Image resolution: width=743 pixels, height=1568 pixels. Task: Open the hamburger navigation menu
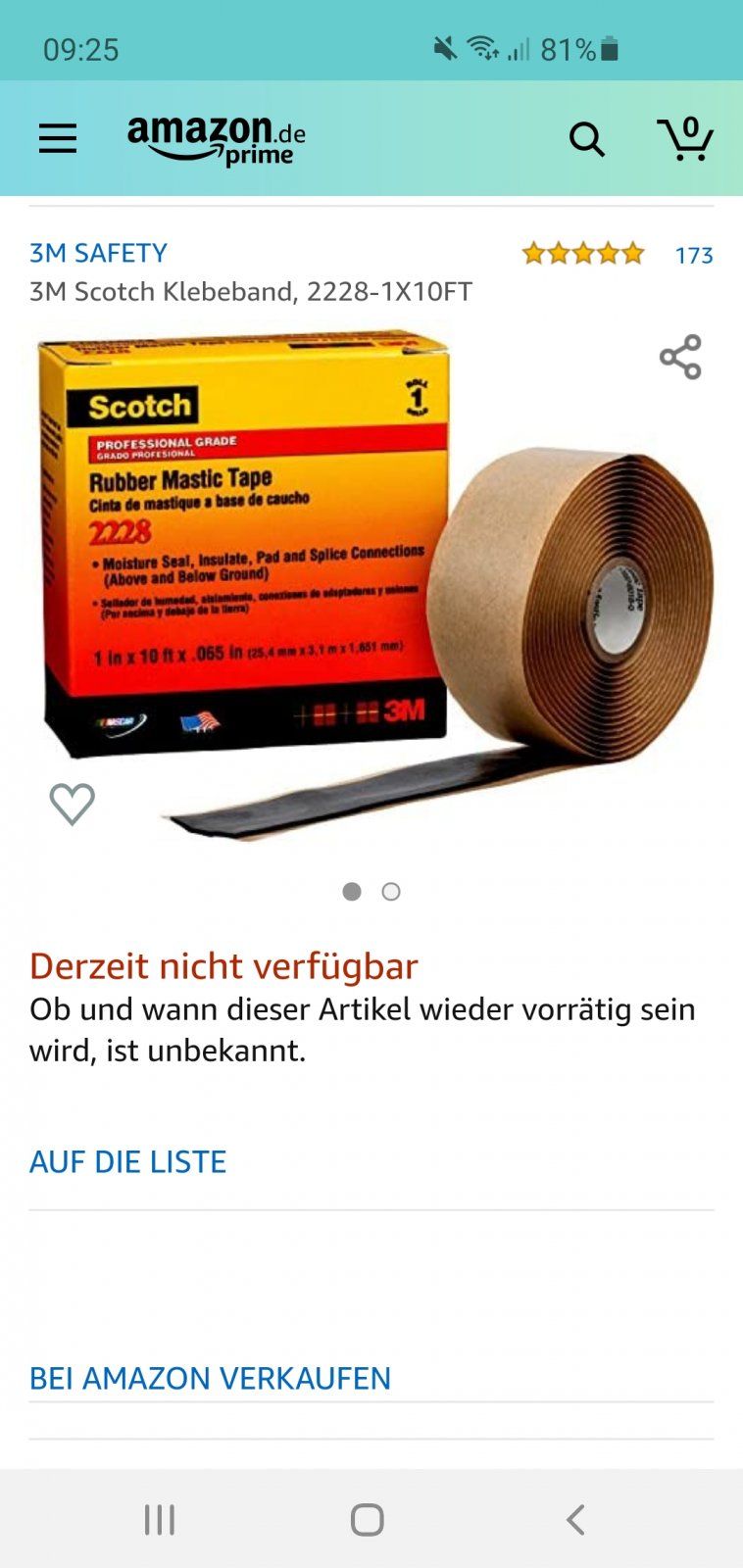[x=58, y=138]
